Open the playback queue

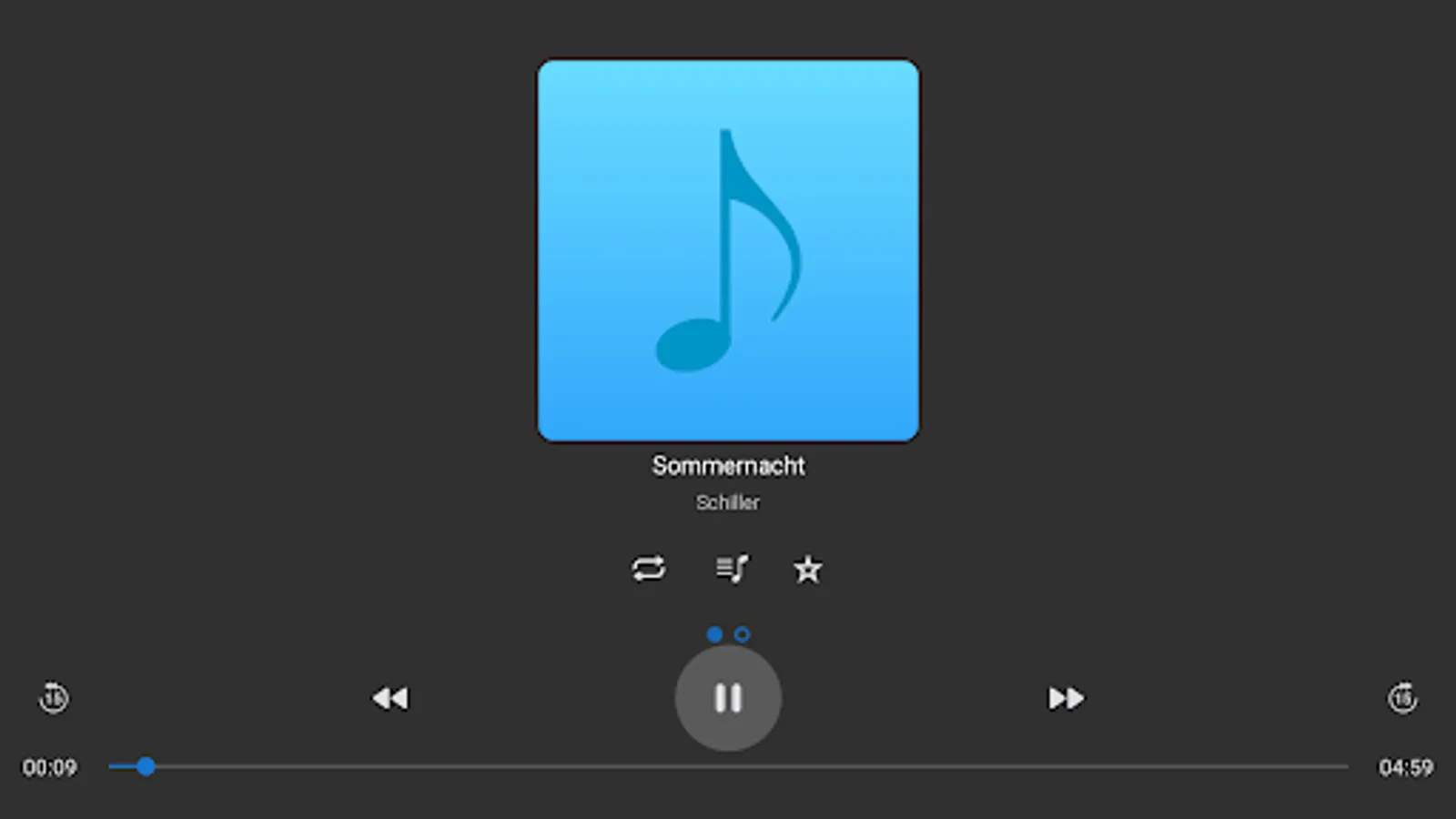tap(732, 569)
